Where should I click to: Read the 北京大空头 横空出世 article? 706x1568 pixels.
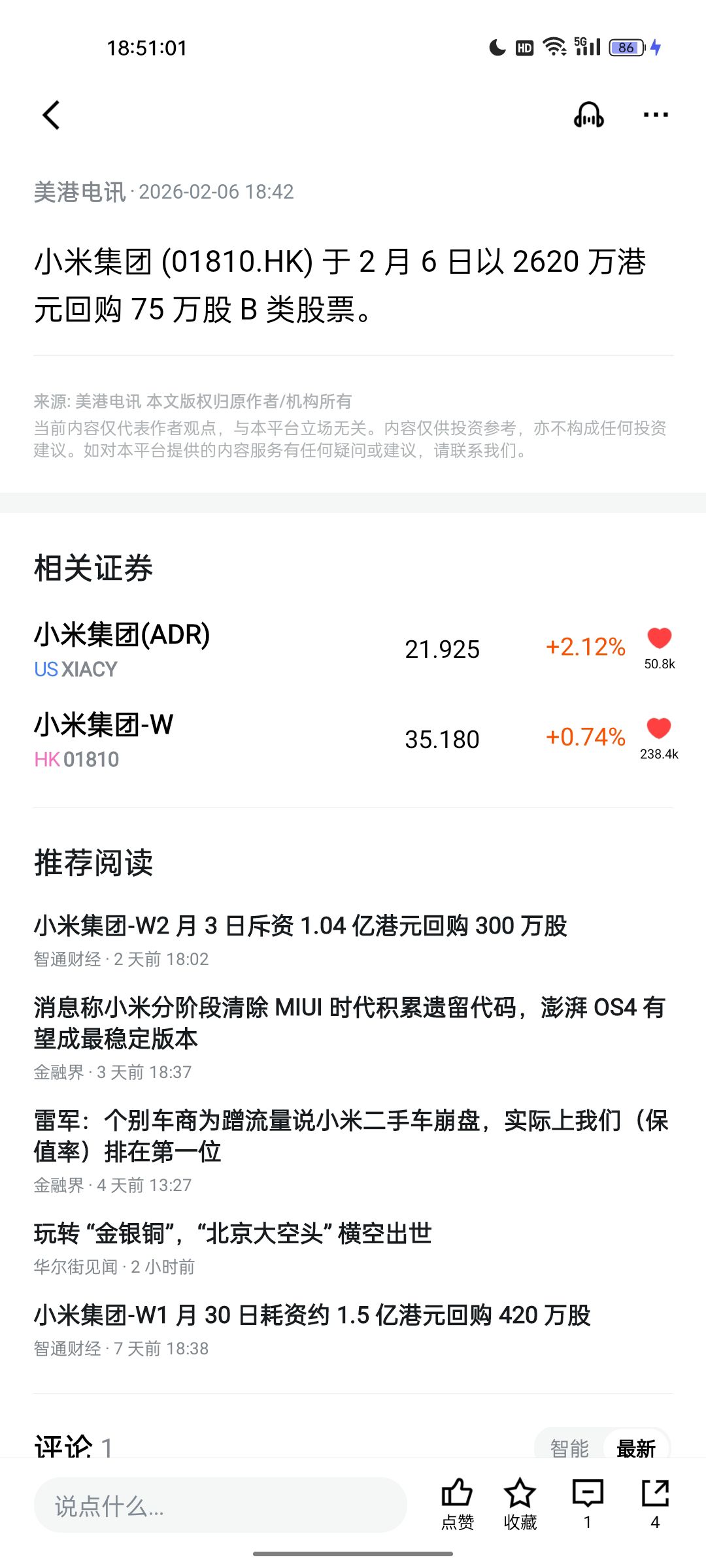(233, 1233)
